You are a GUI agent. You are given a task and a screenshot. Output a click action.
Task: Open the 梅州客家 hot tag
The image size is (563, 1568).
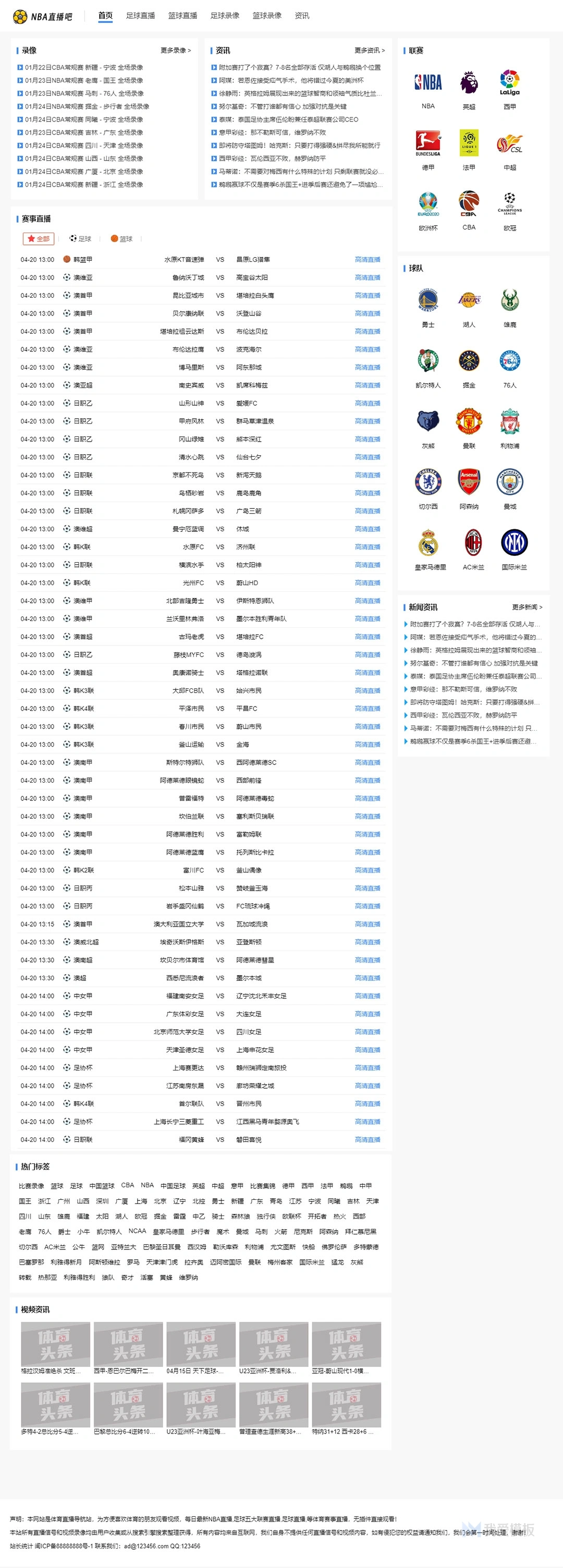point(280,1262)
